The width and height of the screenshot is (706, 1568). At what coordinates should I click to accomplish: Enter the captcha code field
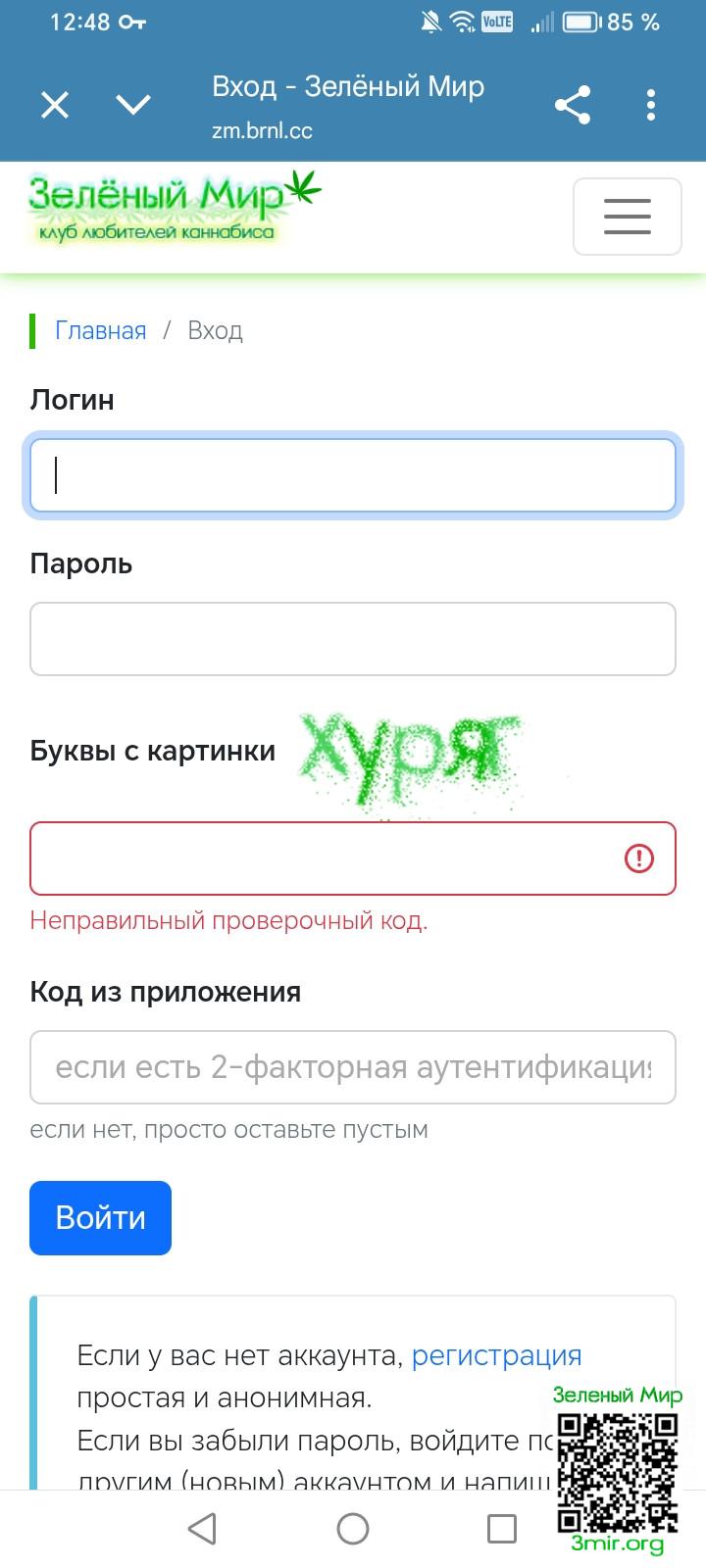click(324, 858)
